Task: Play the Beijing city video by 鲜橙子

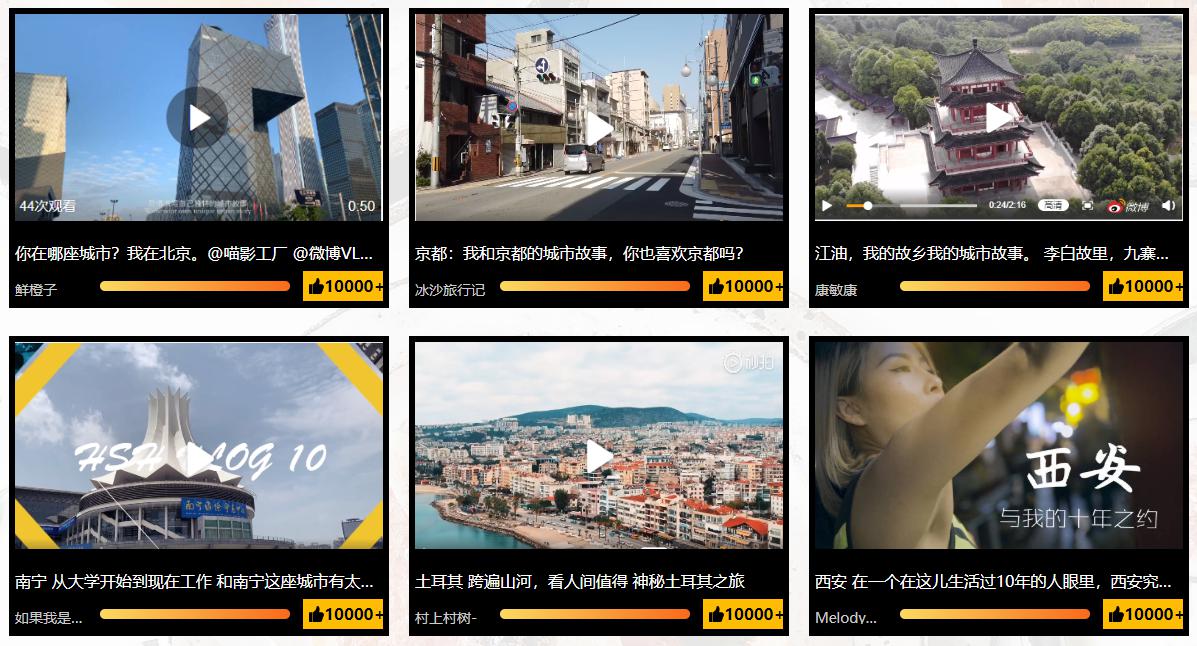Action: 198,117
